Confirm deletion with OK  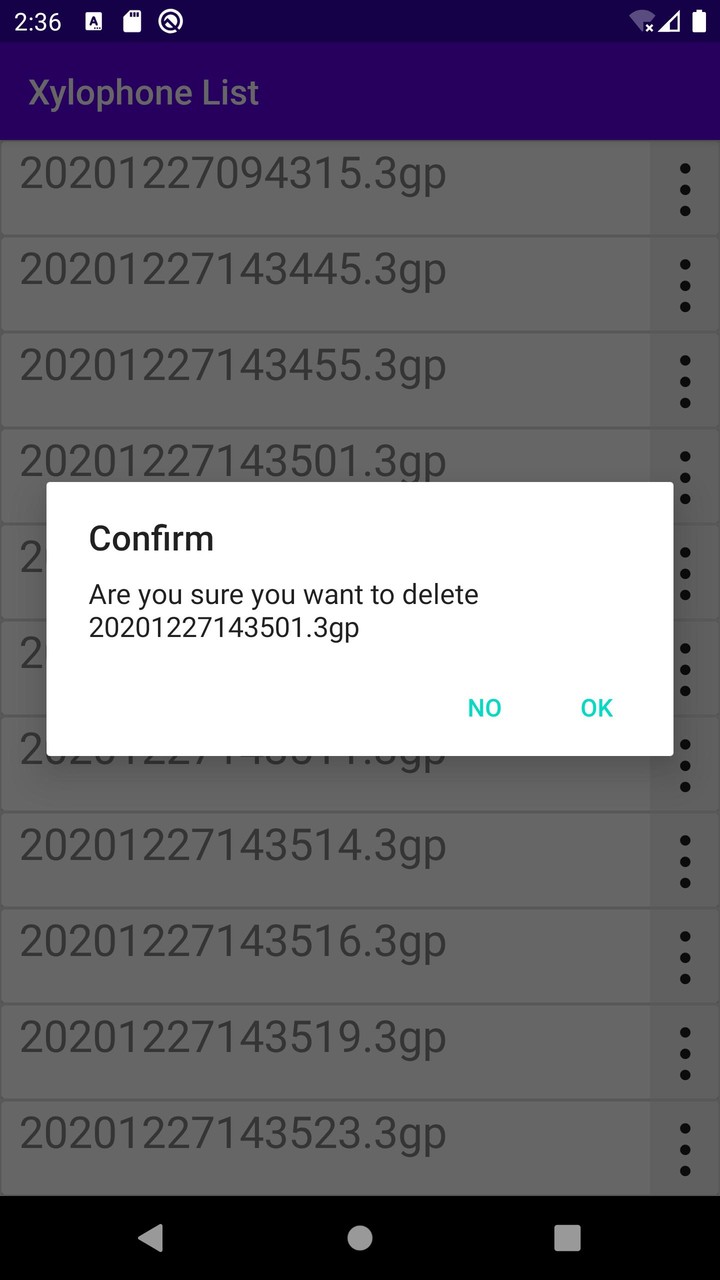pyautogui.click(x=596, y=708)
